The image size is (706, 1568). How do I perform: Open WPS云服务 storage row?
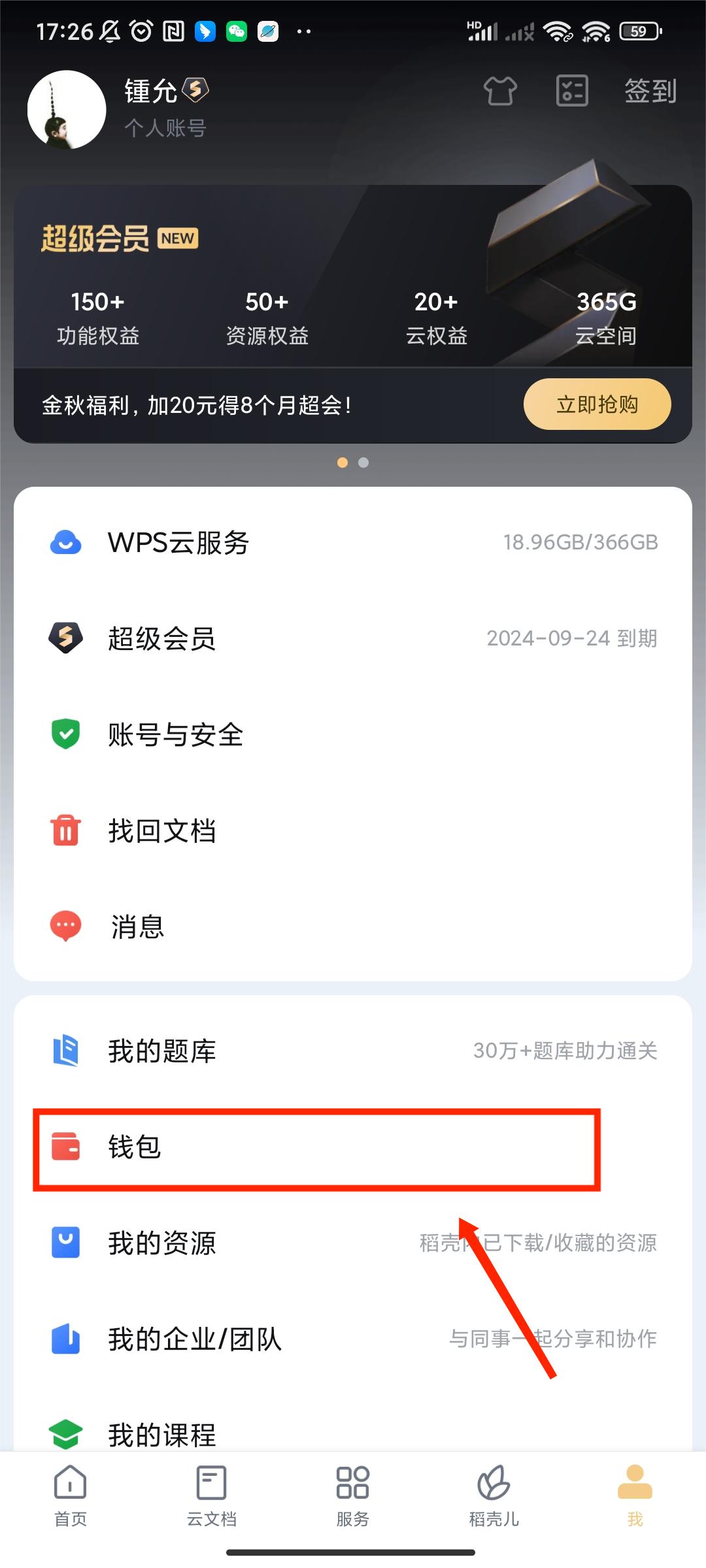pos(353,542)
